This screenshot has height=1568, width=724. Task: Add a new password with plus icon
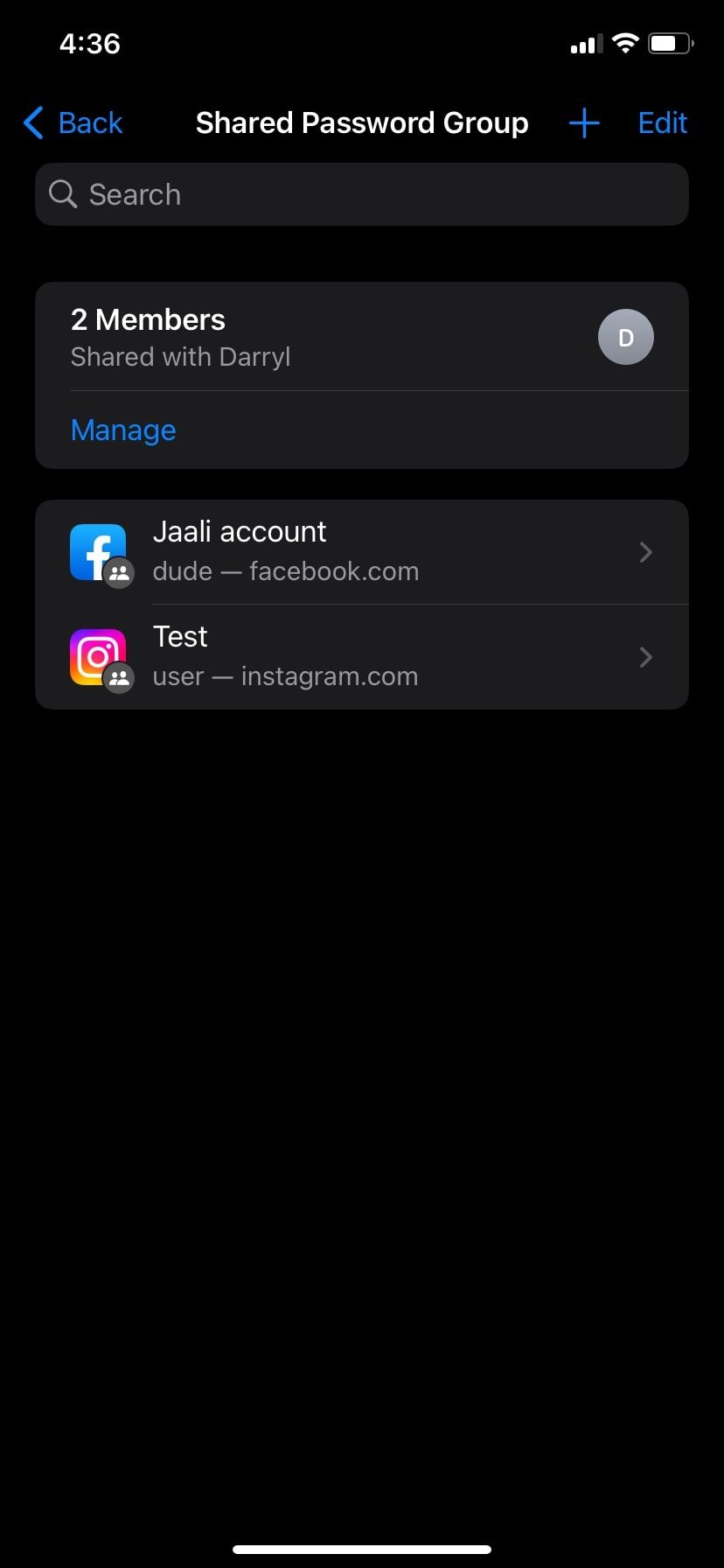584,123
